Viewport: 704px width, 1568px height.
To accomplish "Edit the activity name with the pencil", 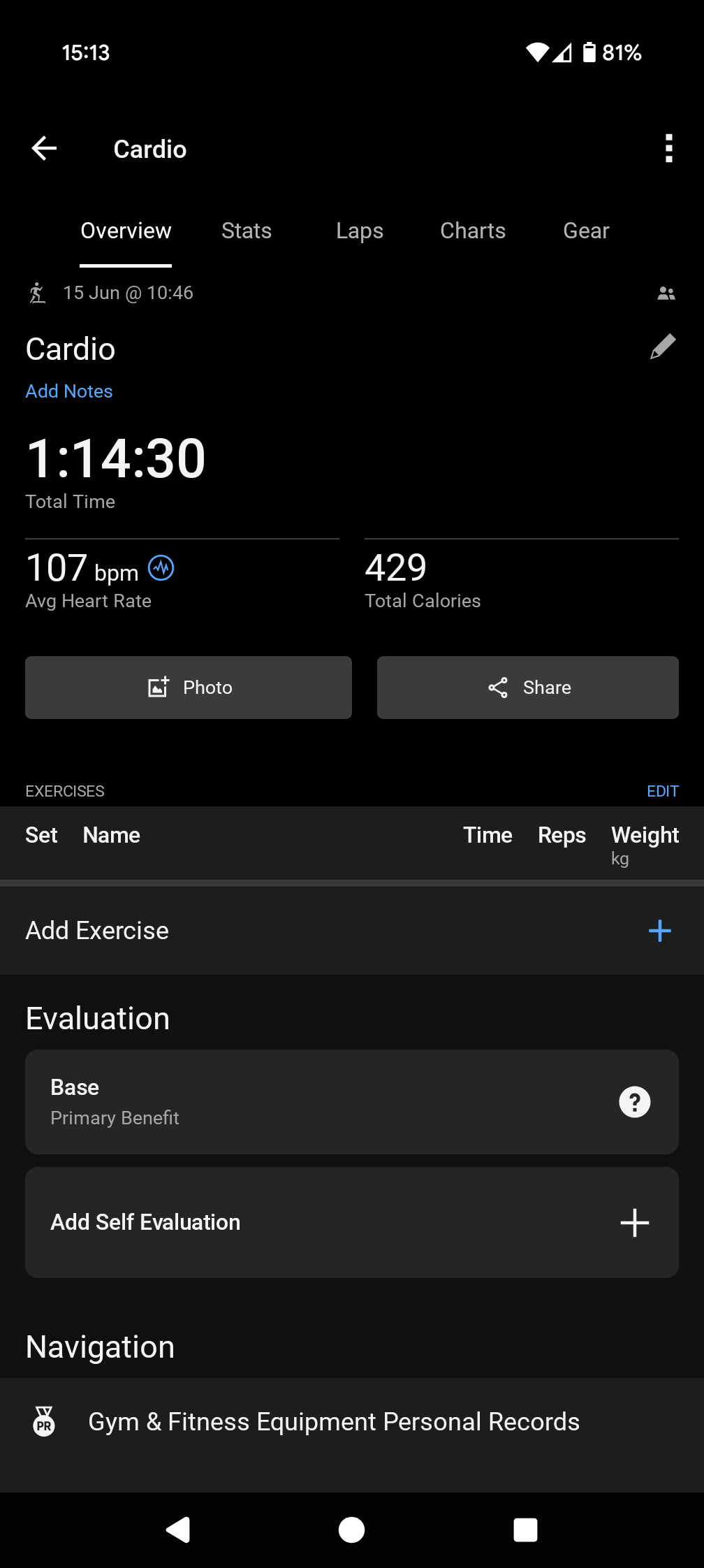I will pos(663,347).
